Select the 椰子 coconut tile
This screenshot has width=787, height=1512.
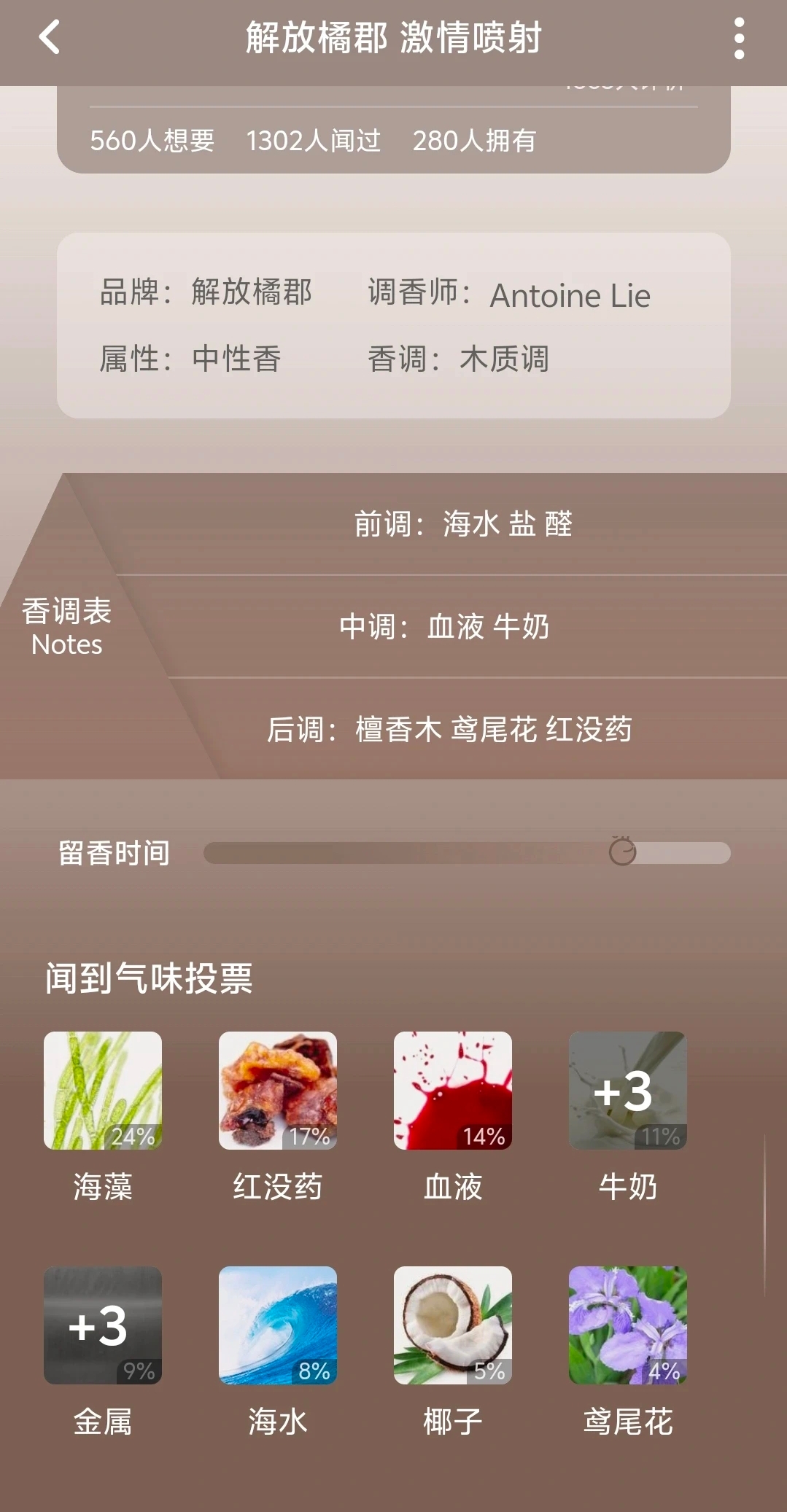(x=453, y=1325)
